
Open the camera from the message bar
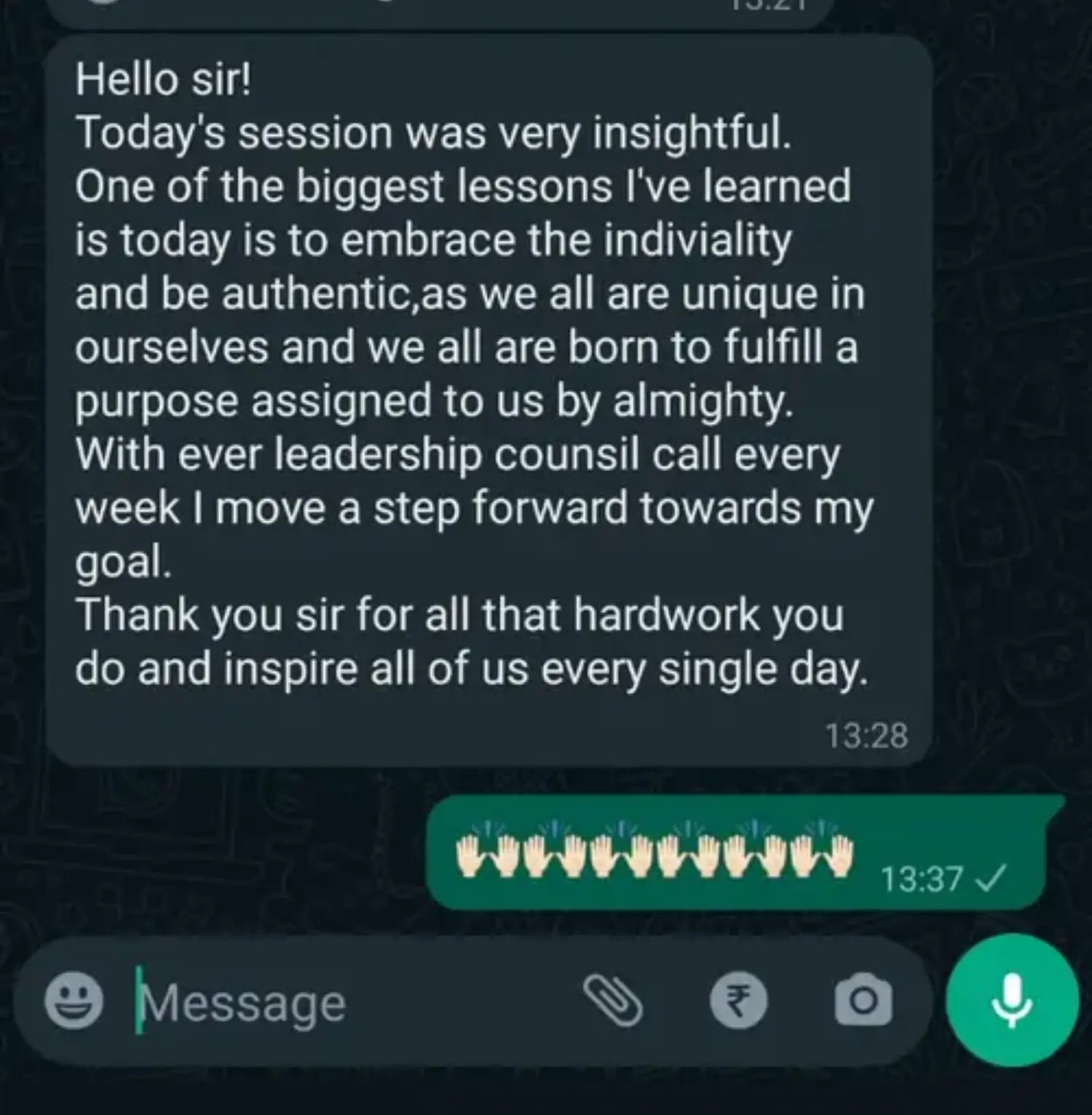pyautogui.click(x=861, y=1000)
